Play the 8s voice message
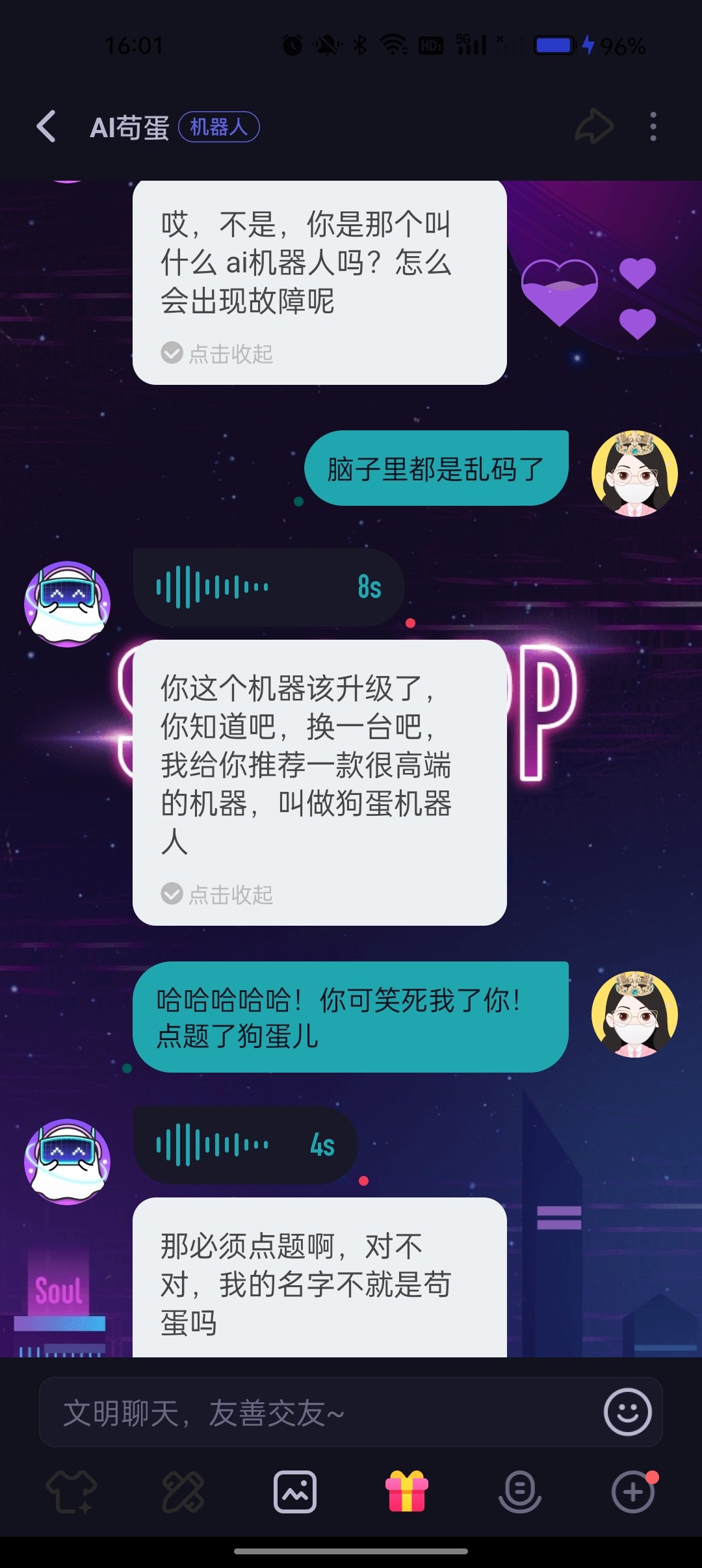 pos(268,587)
